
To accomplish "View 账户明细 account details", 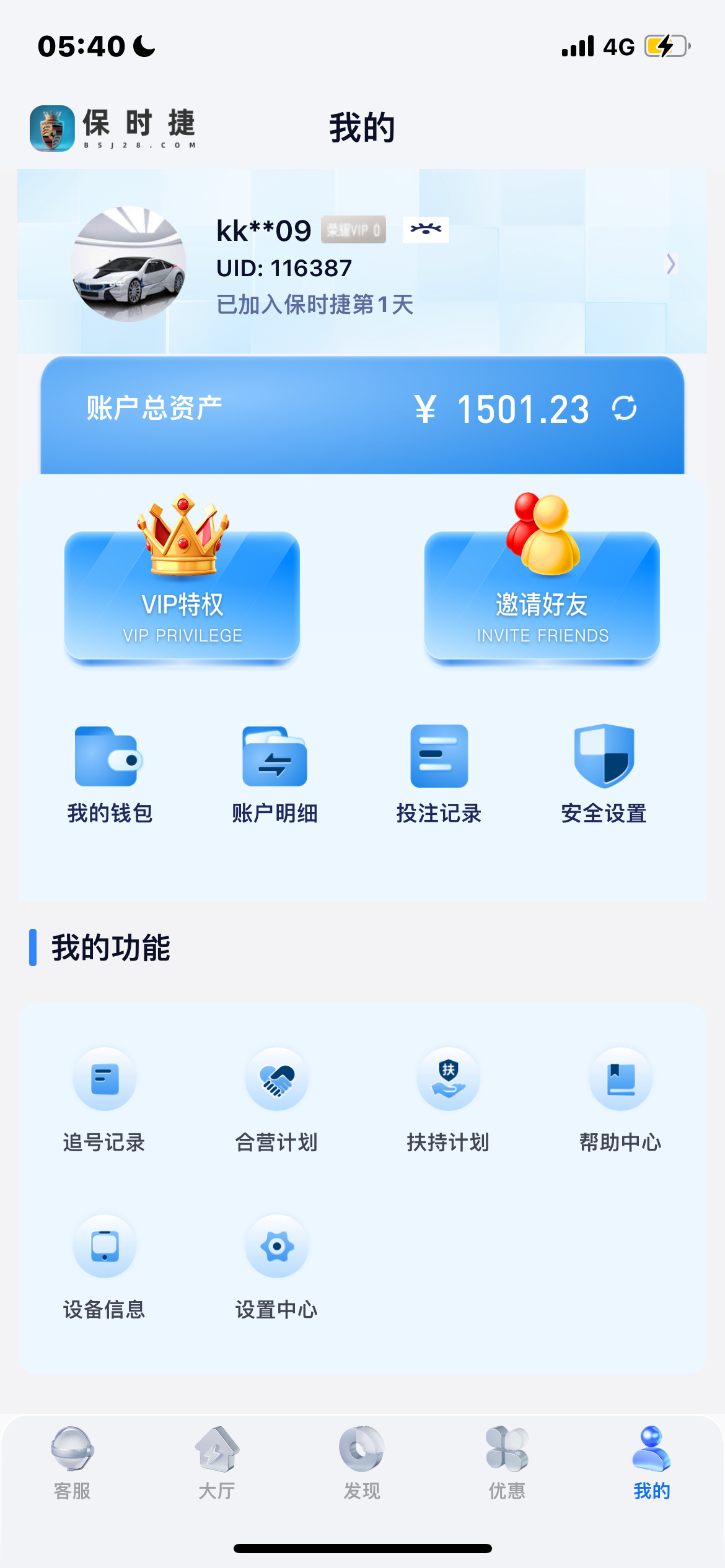I will tap(275, 774).
